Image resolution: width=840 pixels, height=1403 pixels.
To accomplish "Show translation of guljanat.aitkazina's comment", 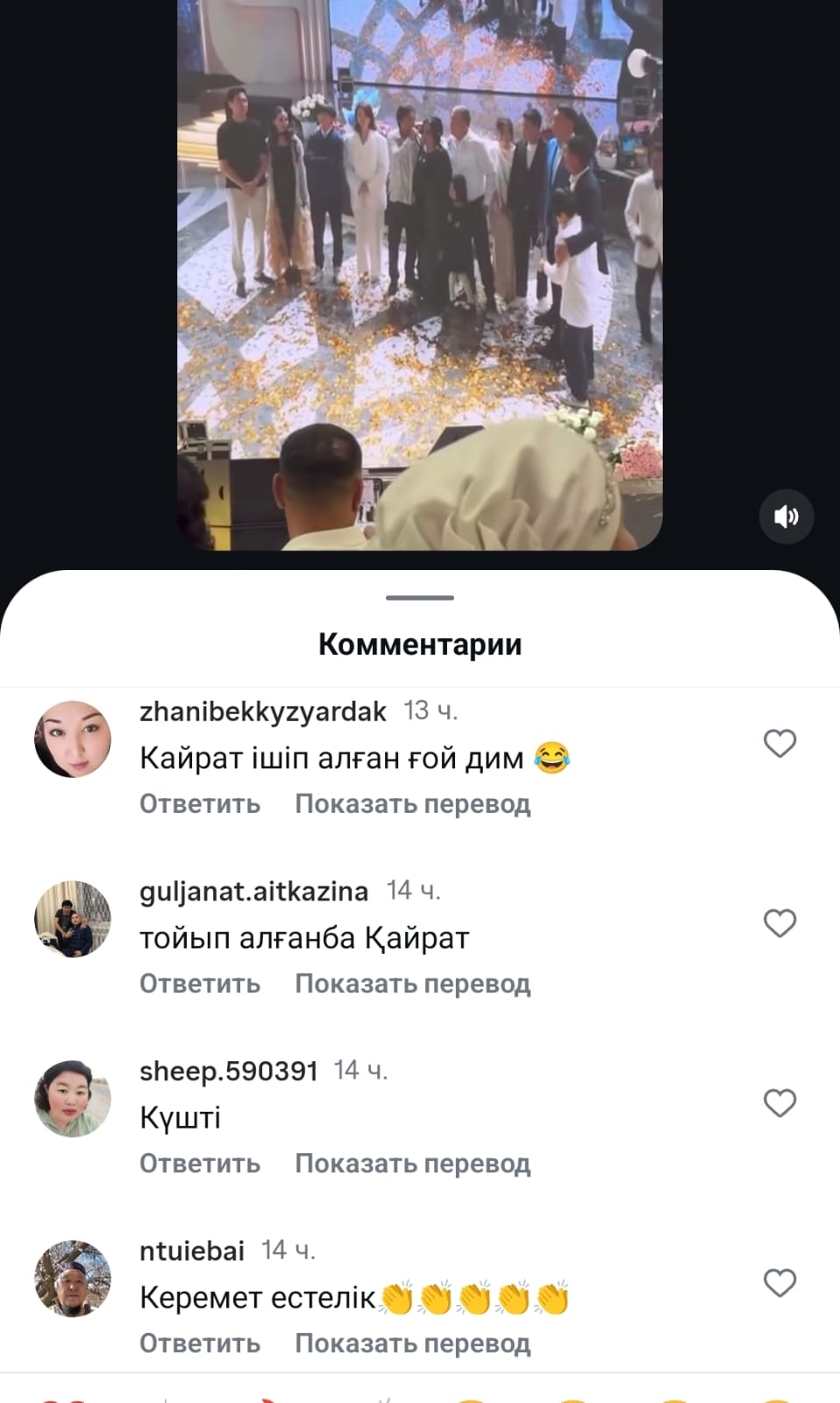I will pyautogui.click(x=412, y=984).
